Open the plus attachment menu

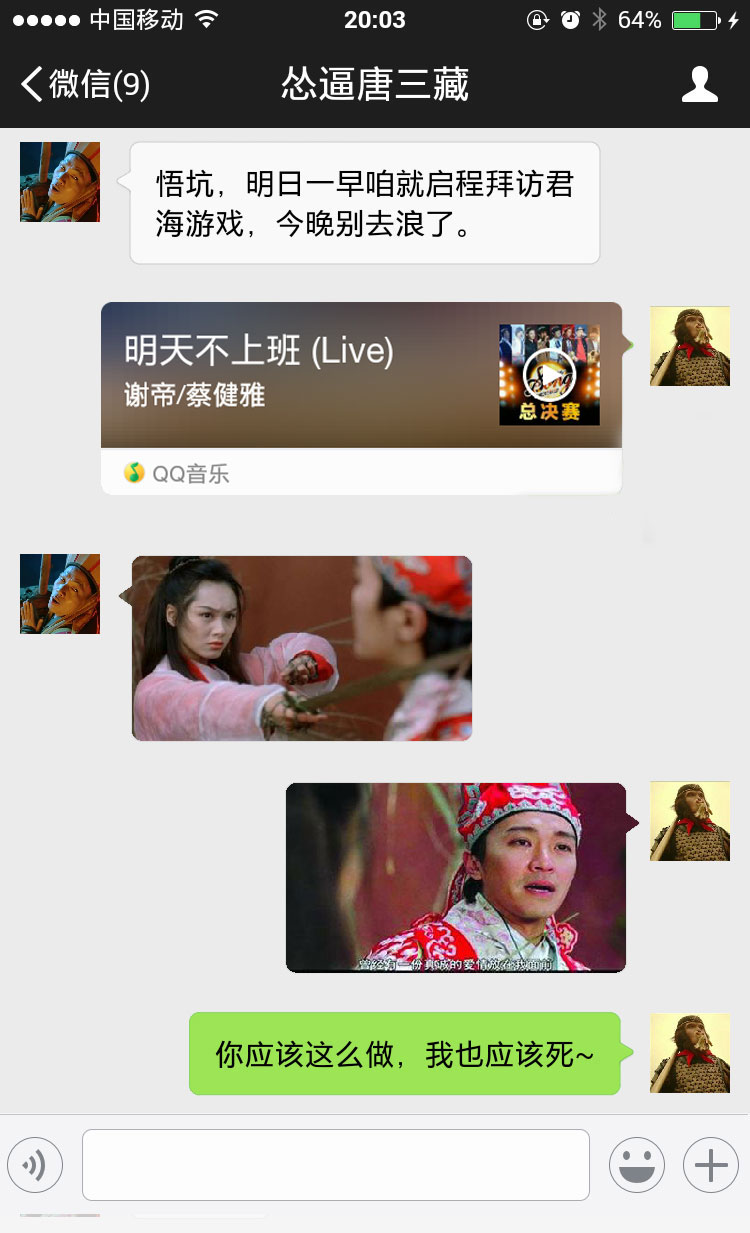(710, 1165)
